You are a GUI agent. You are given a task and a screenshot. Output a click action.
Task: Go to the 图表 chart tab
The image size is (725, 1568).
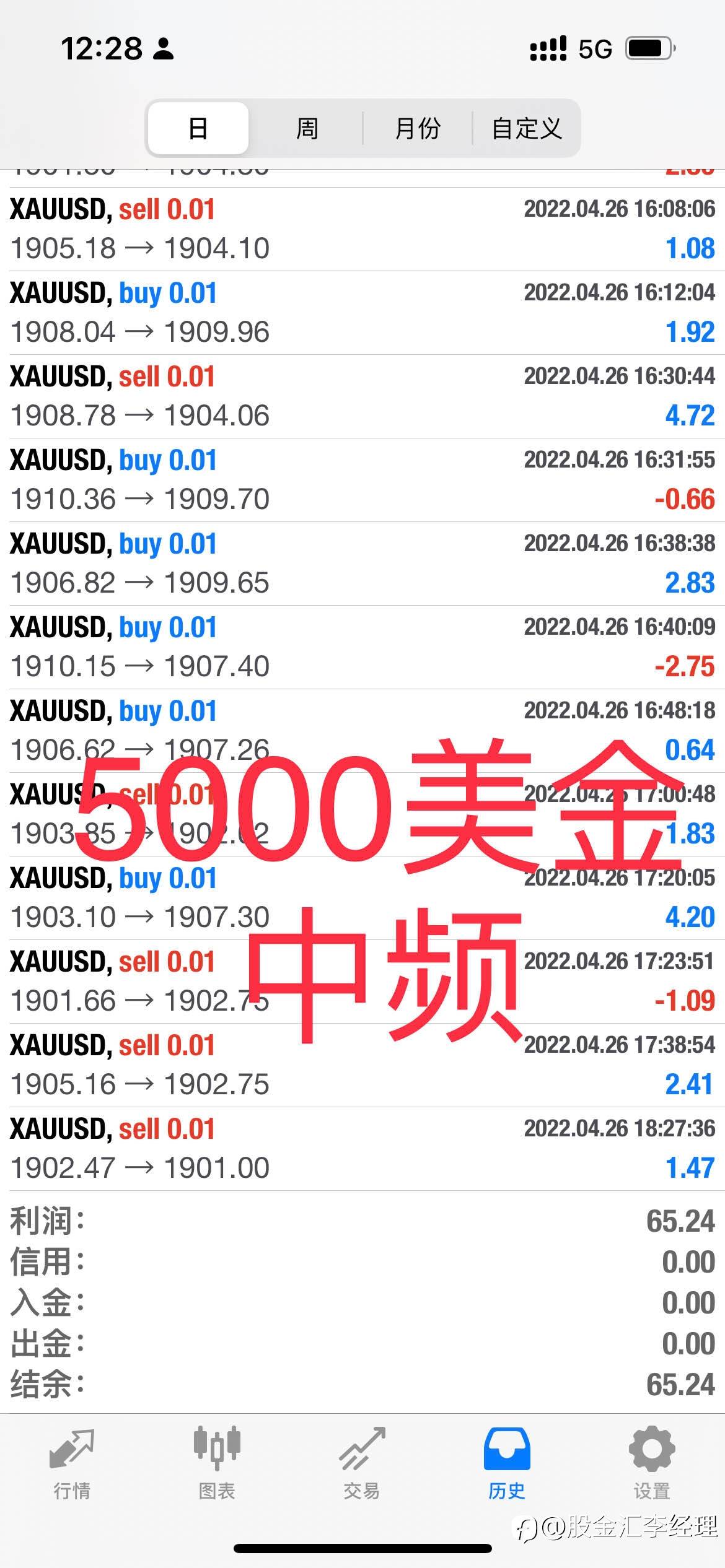point(217,1464)
